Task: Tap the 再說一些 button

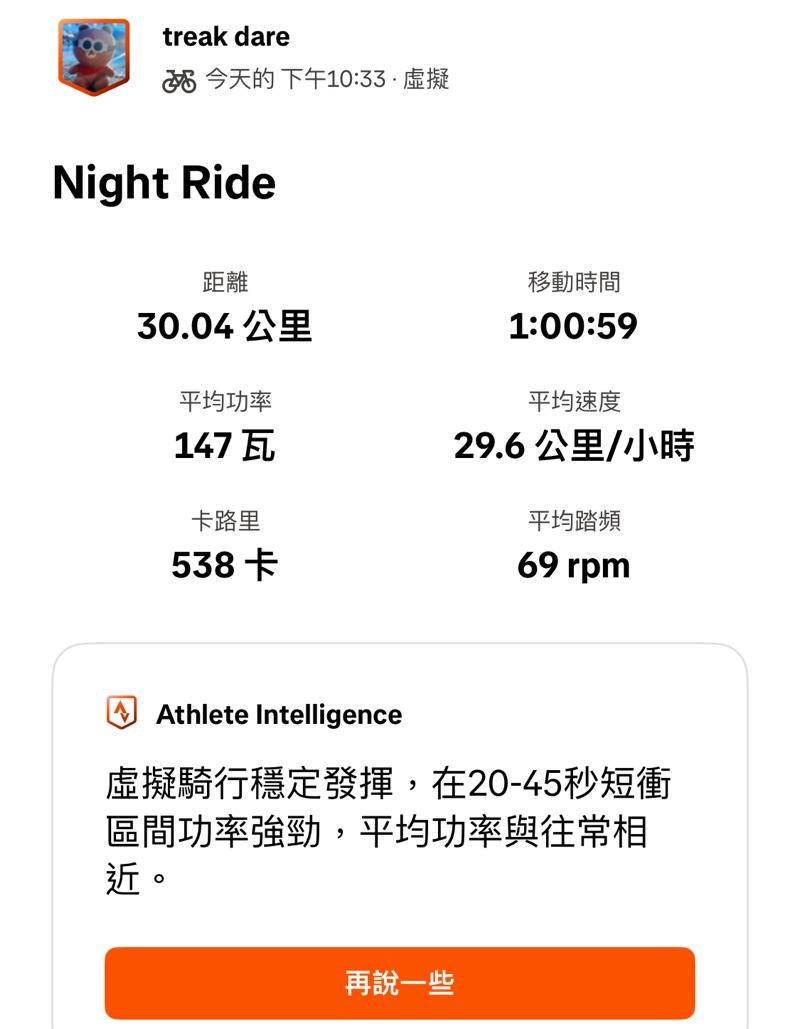Action: tap(400, 982)
